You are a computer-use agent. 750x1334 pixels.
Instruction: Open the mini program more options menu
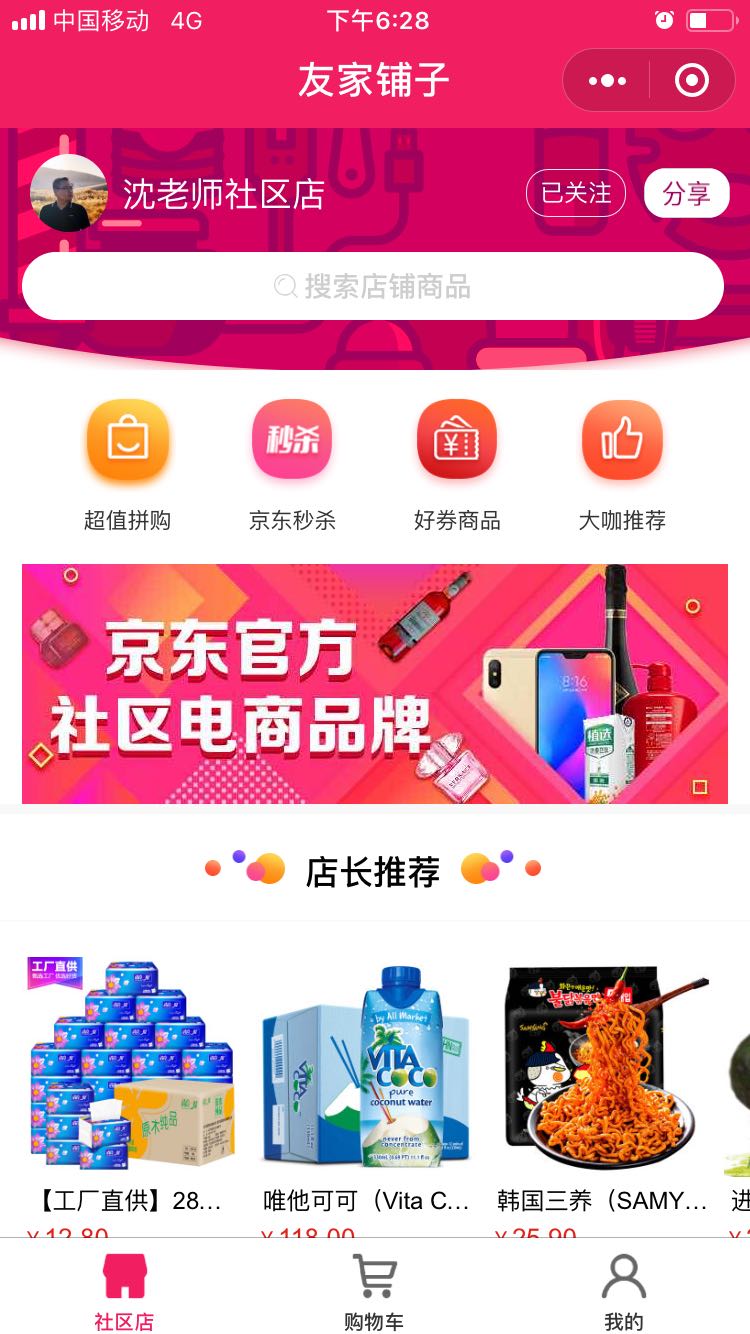(x=607, y=81)
